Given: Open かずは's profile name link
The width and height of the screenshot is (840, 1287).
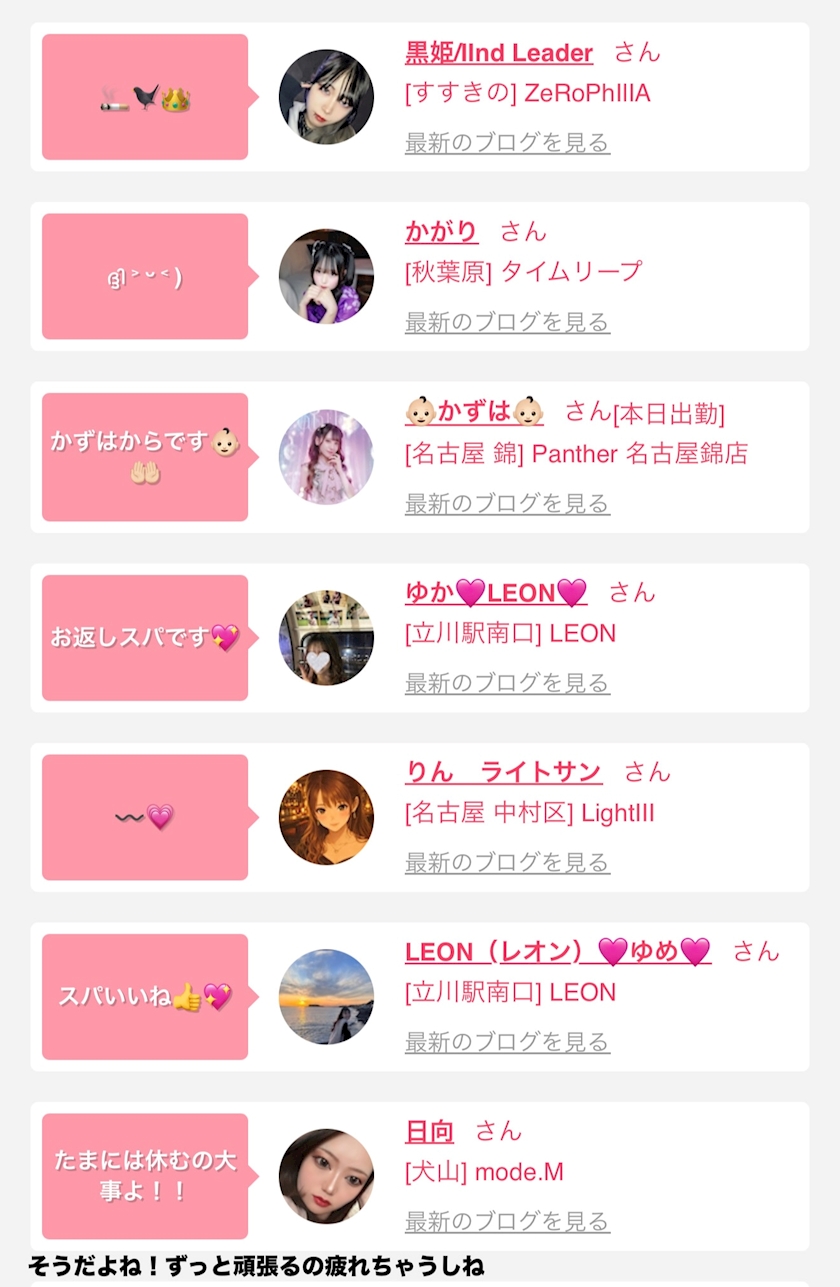Looking at the screenshot, I should pos(475,412).
